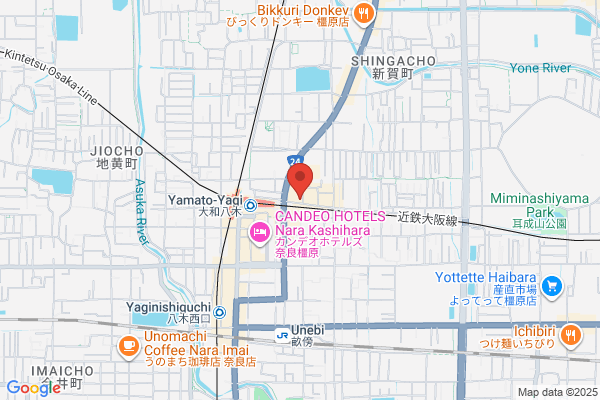Viewport: 600px width, 400px height.
Task: Open the Bikkuri Donkey restaurant marker
Action: (x=364, y=15)
